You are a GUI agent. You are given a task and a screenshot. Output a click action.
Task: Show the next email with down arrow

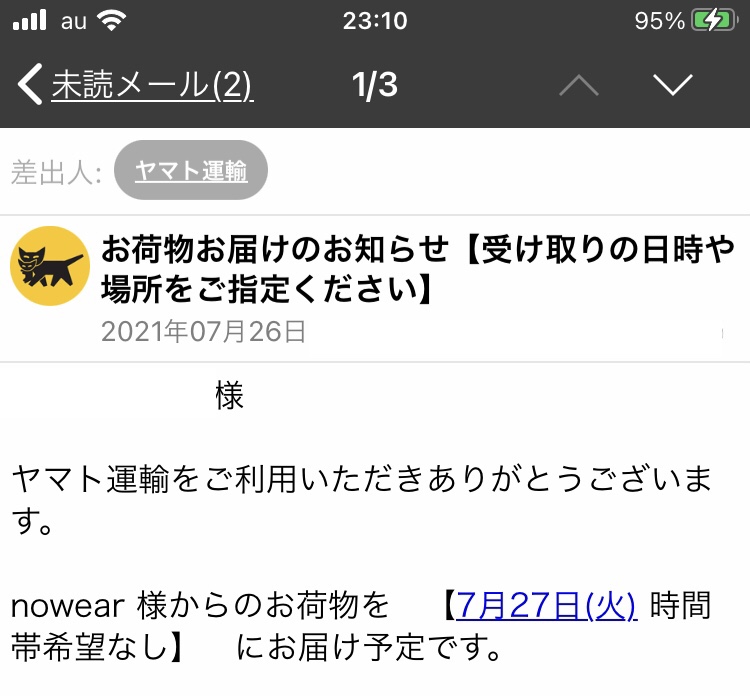(x=673, y=86)
